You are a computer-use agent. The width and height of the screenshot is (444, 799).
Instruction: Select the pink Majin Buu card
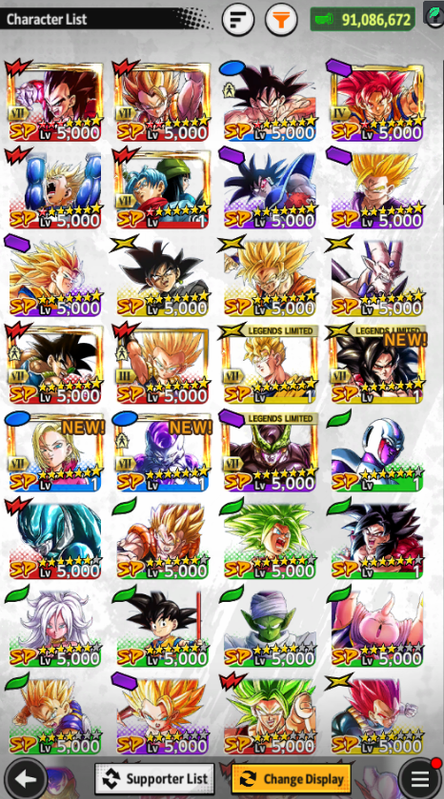(377, 628)
